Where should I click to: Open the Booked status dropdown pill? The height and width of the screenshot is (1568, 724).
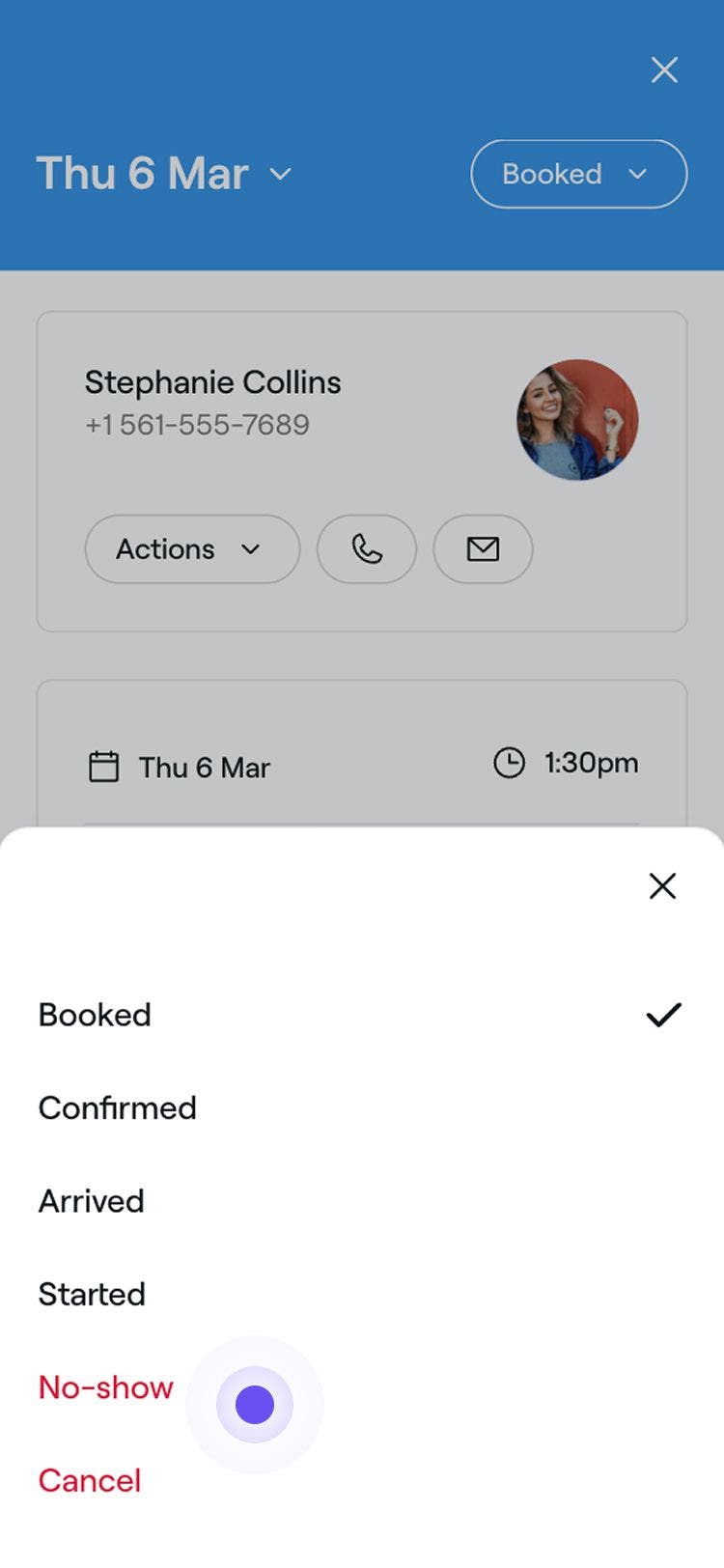tap(578, 174)
